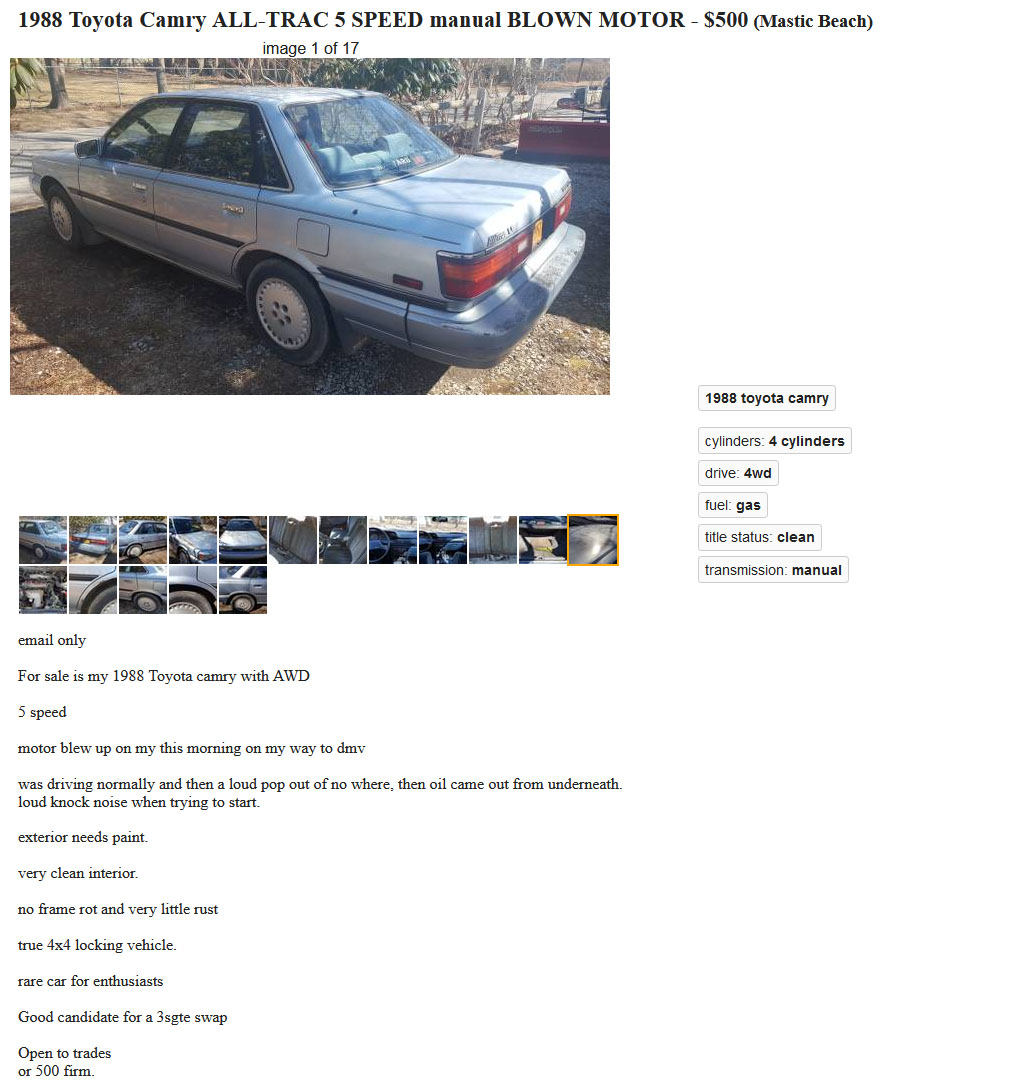
Task: Select the rear taillights view thumbnail
Action: pos(93,540)
